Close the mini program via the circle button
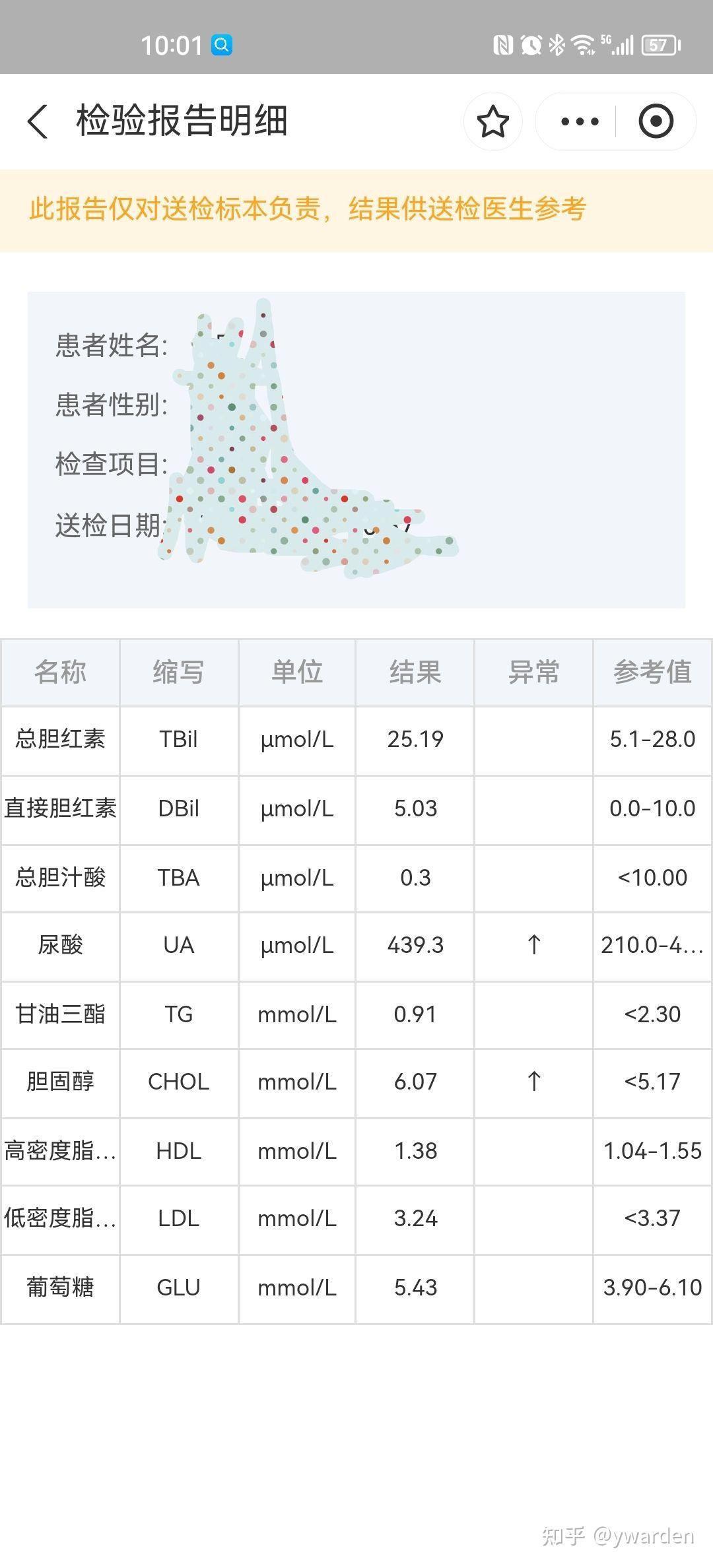 tap(656, 121)
